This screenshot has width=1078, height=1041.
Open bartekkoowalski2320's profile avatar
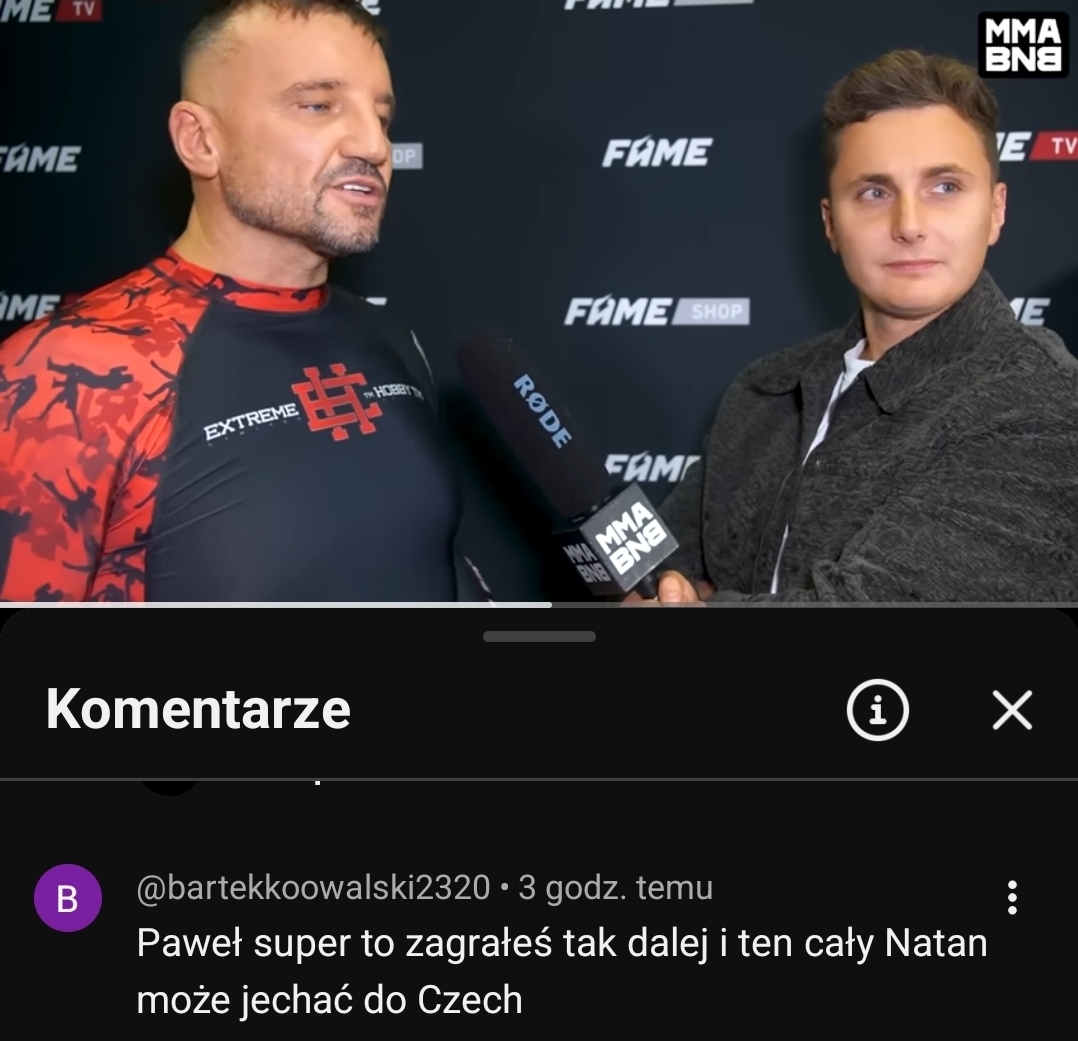point(67,899)
